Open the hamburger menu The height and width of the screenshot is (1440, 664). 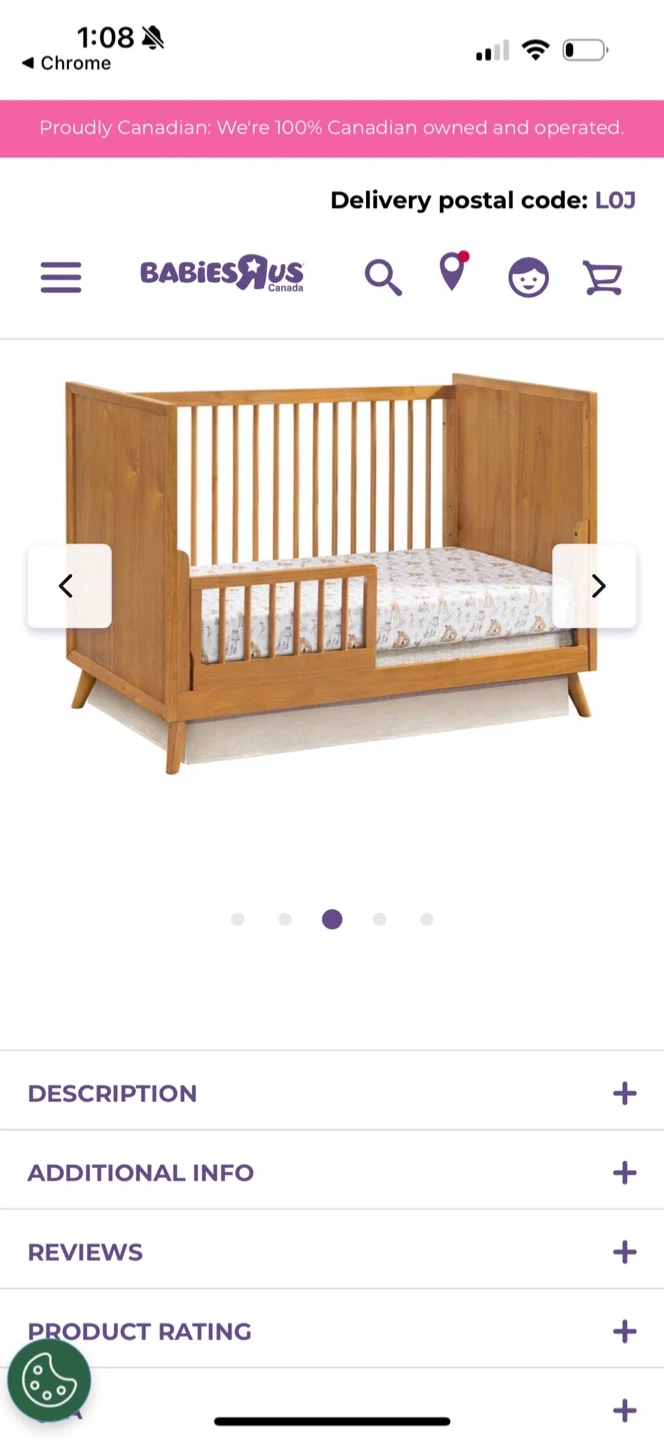coord(61,276)
